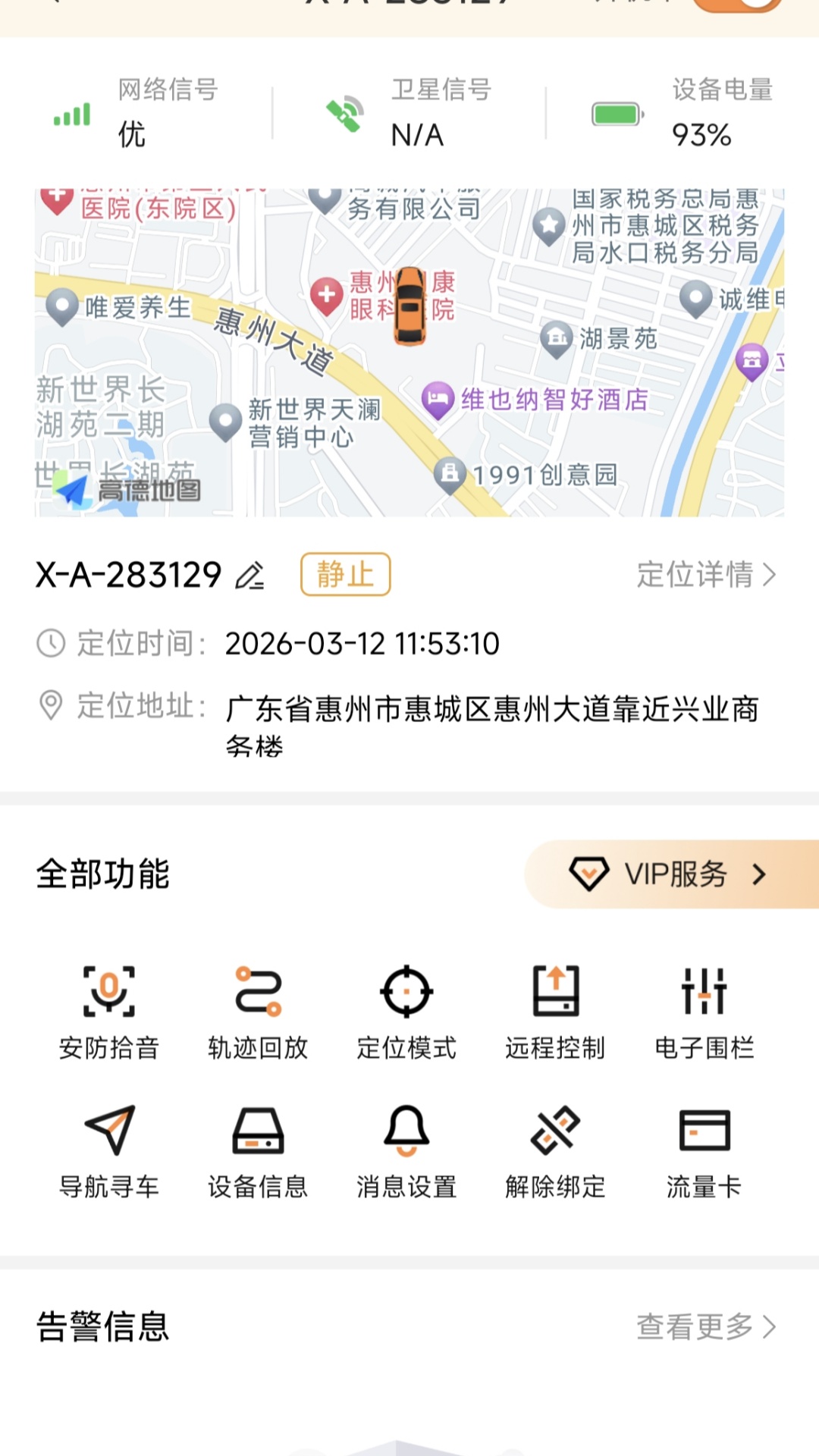Image resolution: width=819 pixels, height=1456 pixels.
Task: Tap the 静止 status badge
Action: [x=344, y=575]
